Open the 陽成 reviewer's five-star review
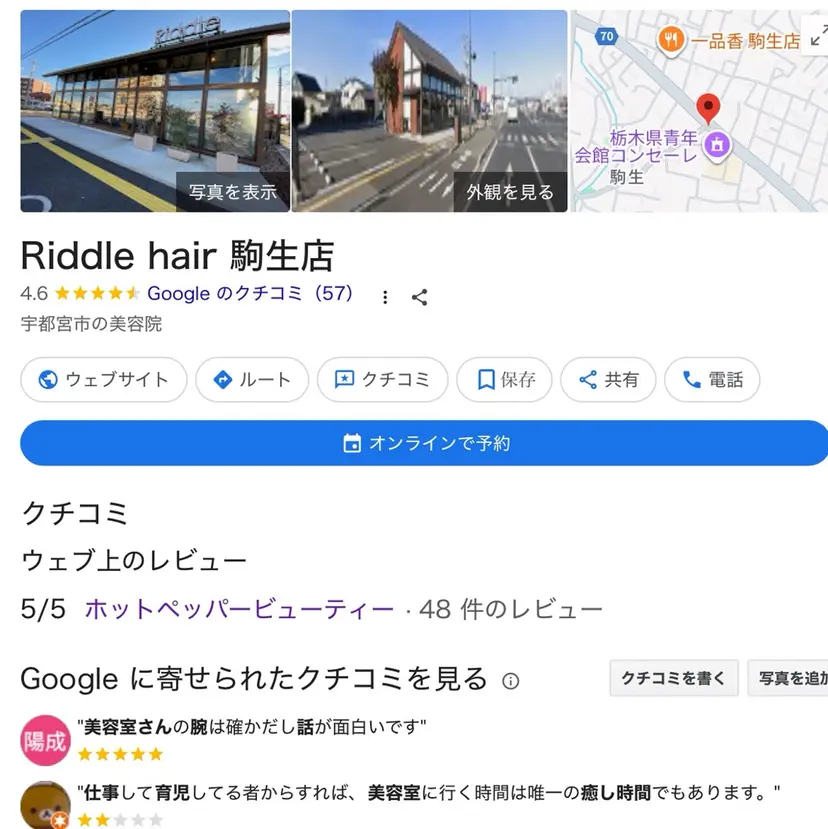 click(254, 726)
